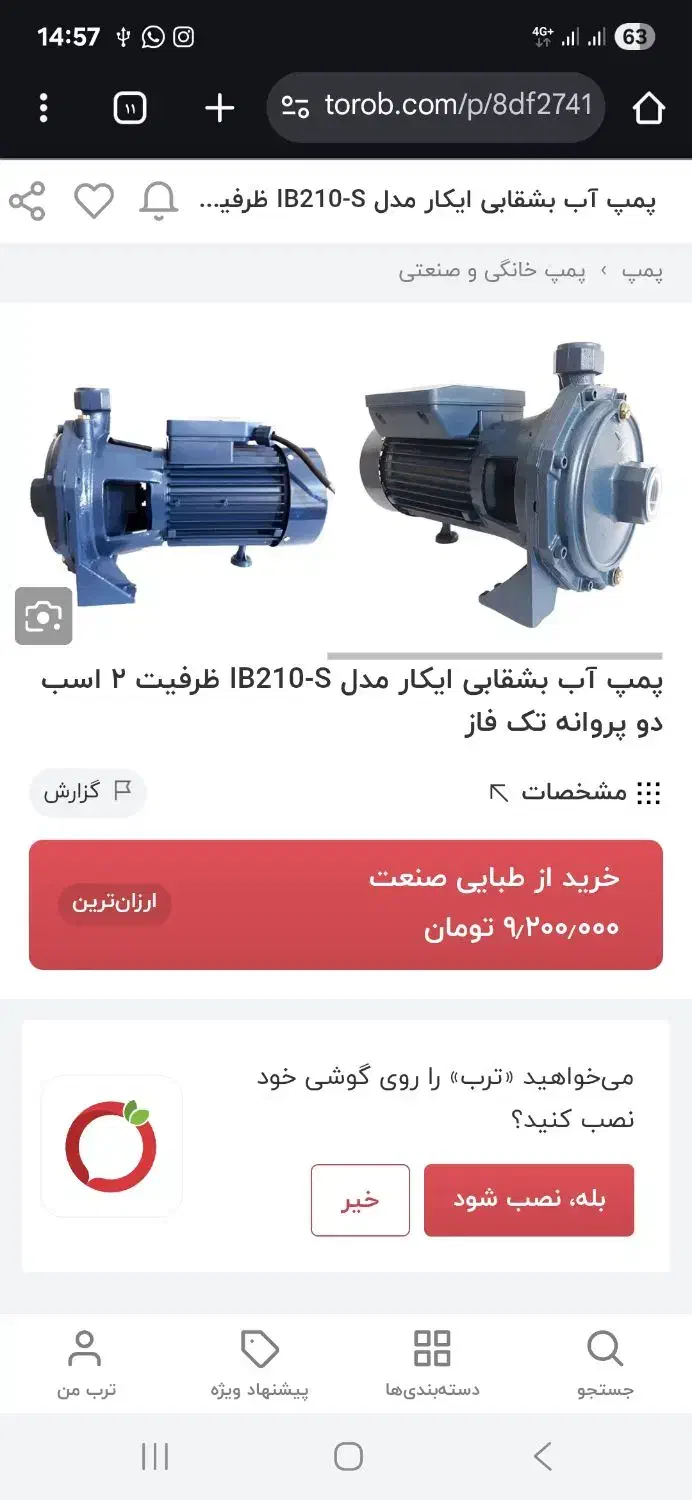Image resolution: width=692 pixels, height=1500 pixels.
Task: Search by image using the camera icon
Action: point(43,616)
